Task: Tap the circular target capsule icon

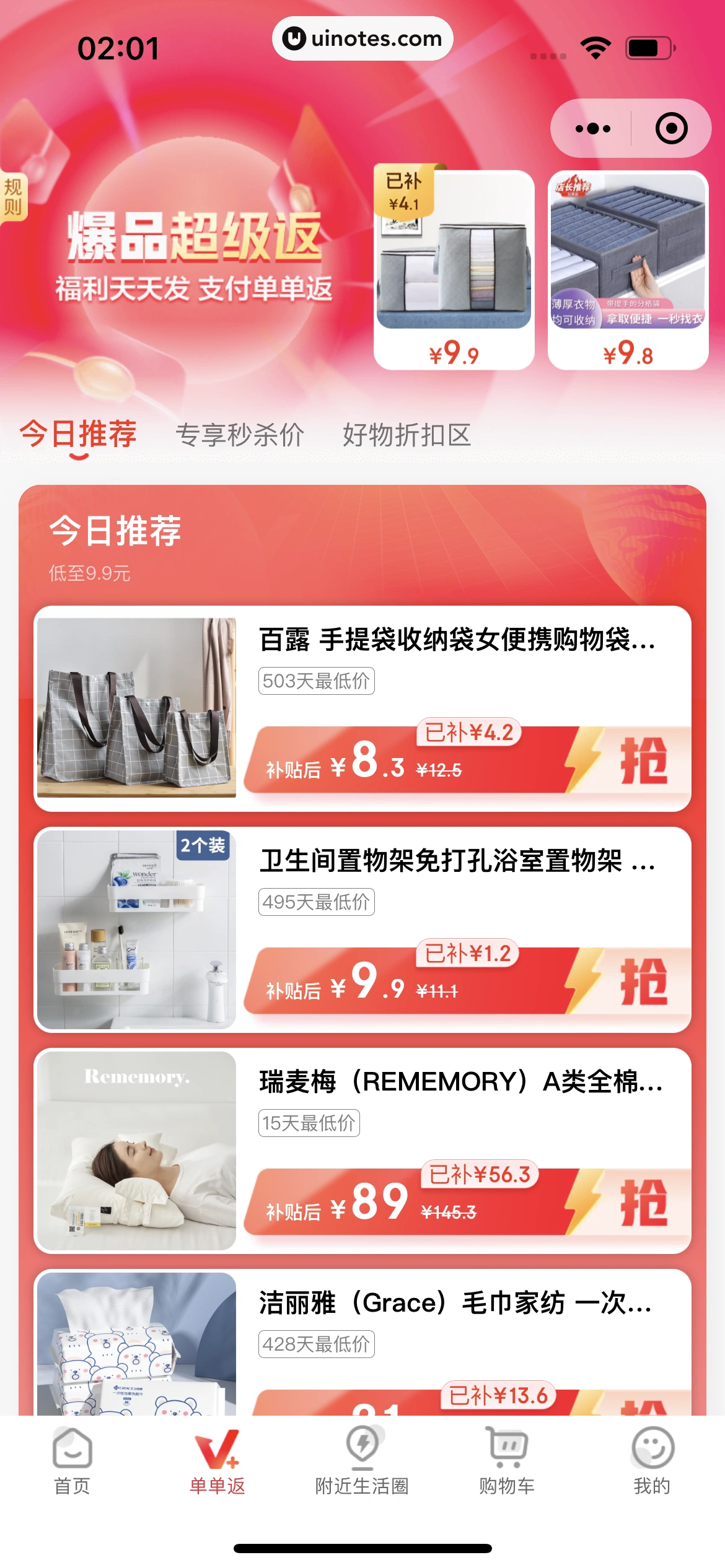Action: point(672,128)
